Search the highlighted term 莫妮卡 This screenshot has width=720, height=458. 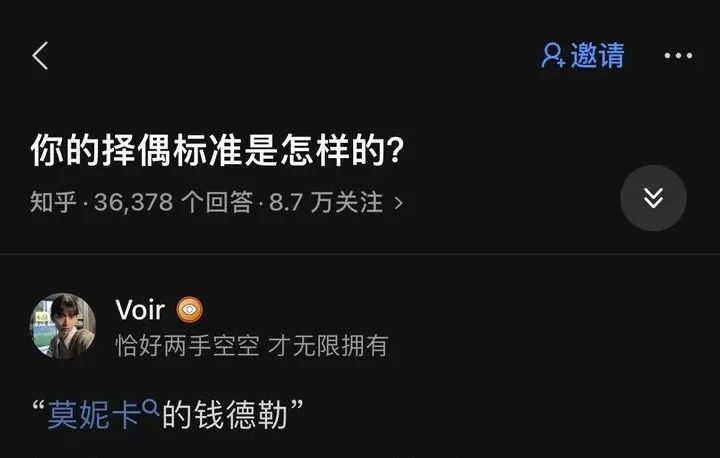[103, 414]
